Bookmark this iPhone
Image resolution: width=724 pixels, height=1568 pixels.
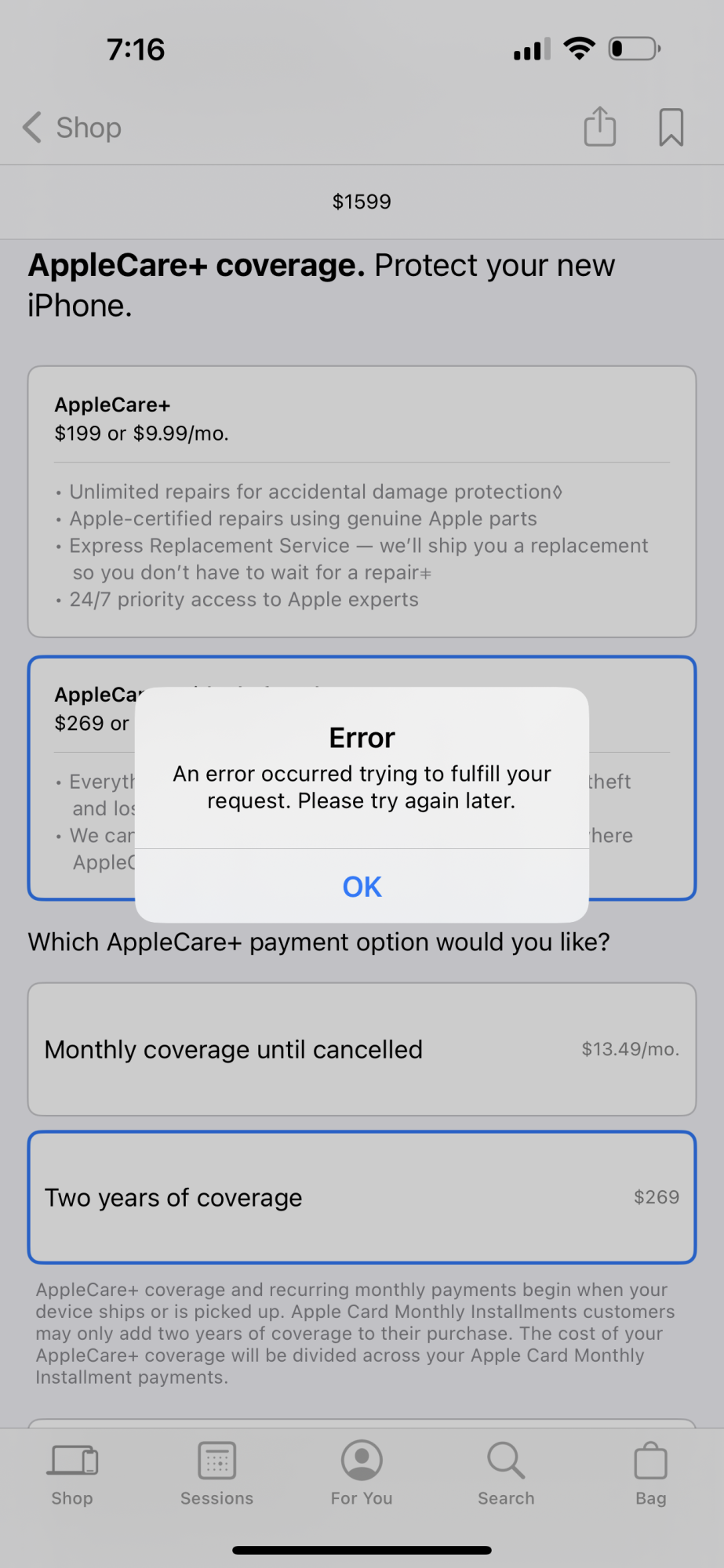[671, 127]
